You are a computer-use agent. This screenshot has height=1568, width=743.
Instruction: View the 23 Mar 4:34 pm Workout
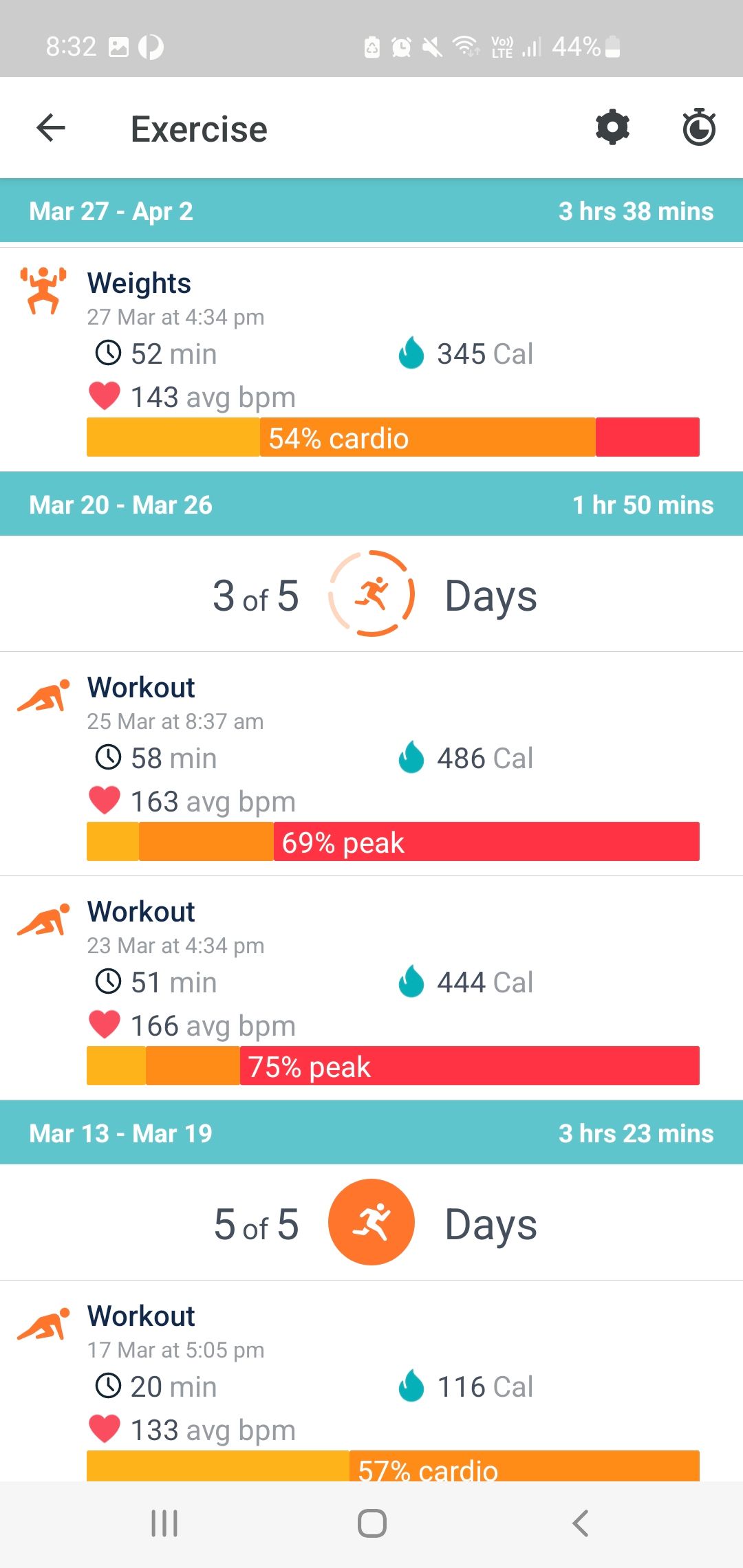(x=371, y=986)
